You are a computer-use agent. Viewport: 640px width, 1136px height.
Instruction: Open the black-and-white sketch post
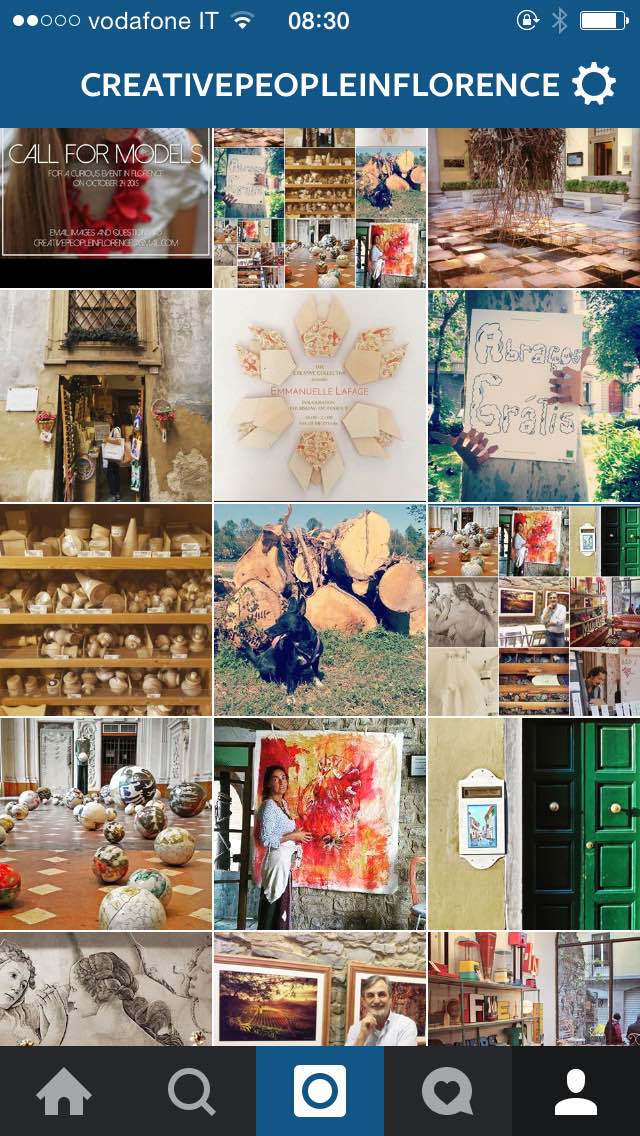coord(105,989)
